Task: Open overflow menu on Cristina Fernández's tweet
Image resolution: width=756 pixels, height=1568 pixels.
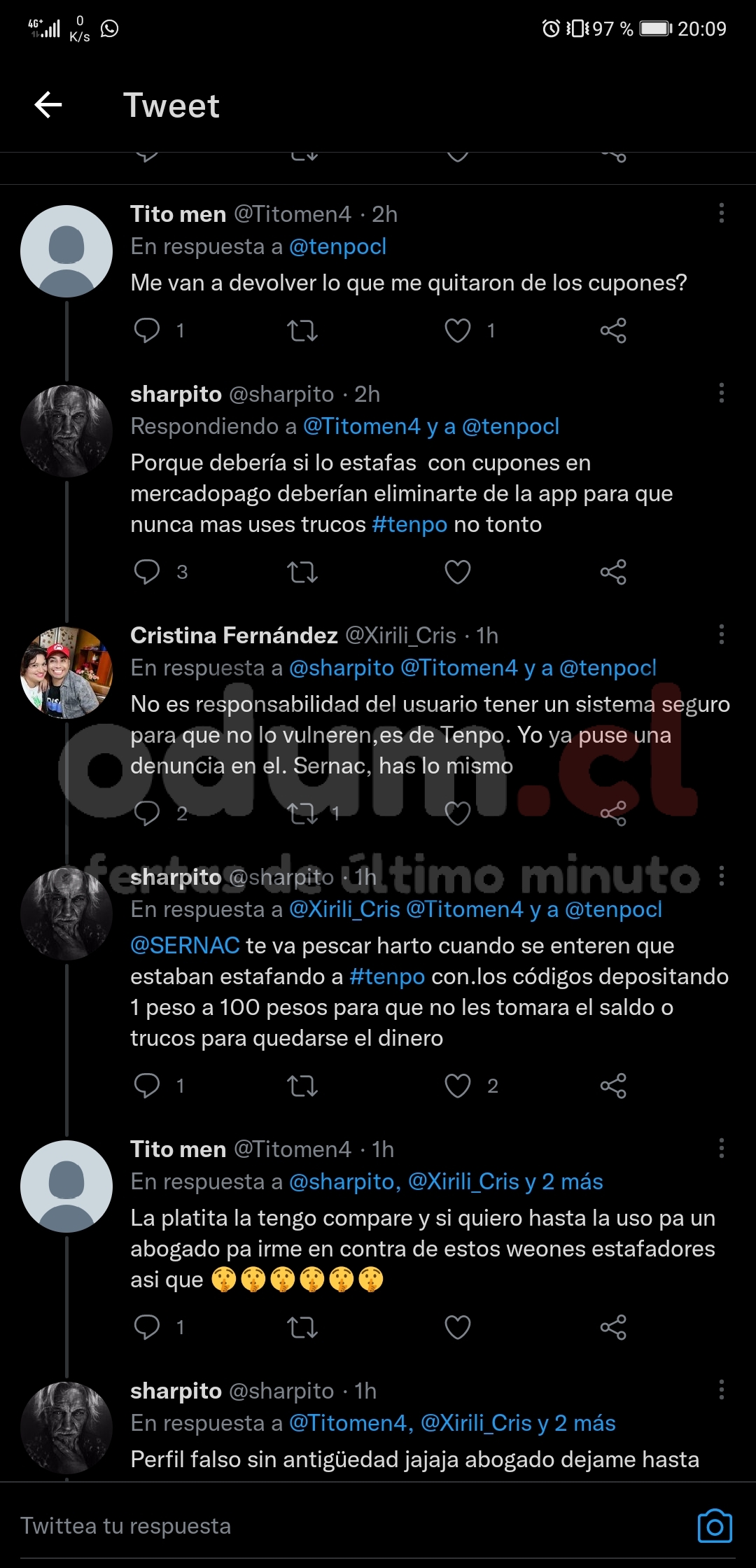Action: (721, 635)
